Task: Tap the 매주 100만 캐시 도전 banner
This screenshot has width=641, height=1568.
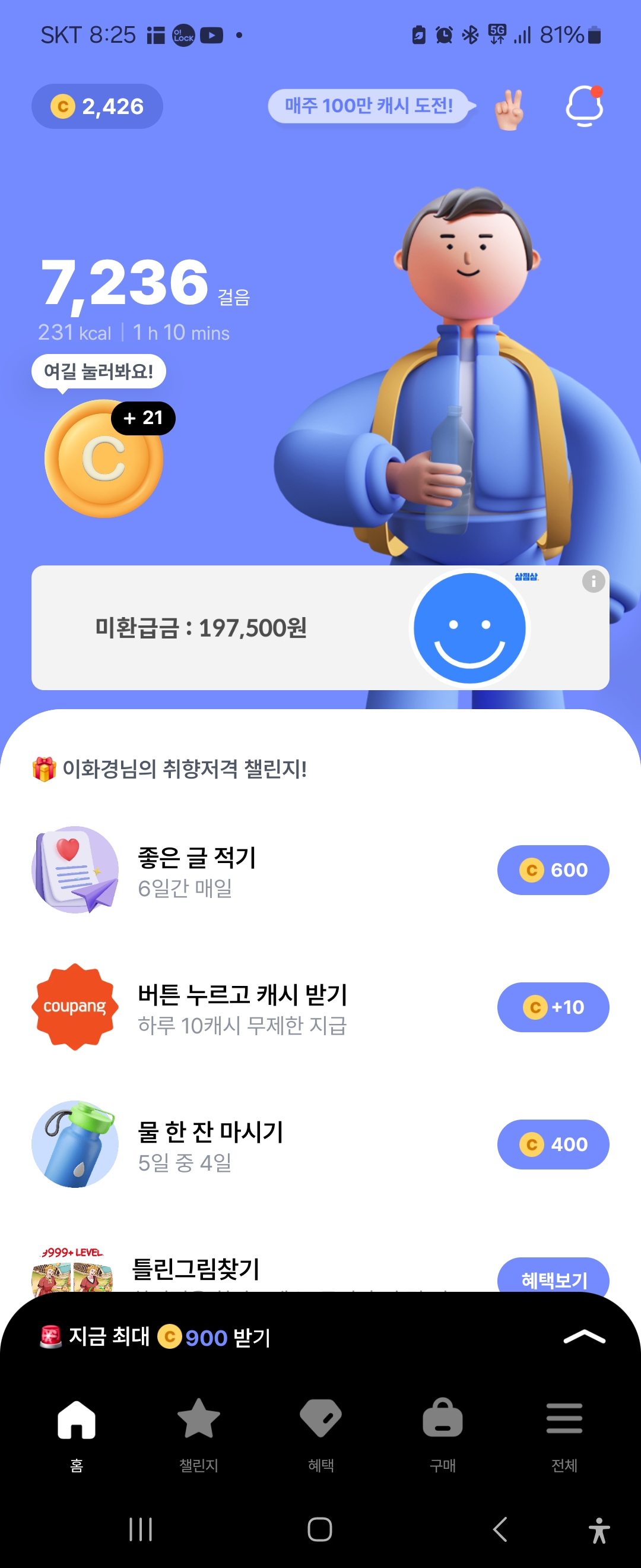Action: pyautogui.click(x=369, y=106)
